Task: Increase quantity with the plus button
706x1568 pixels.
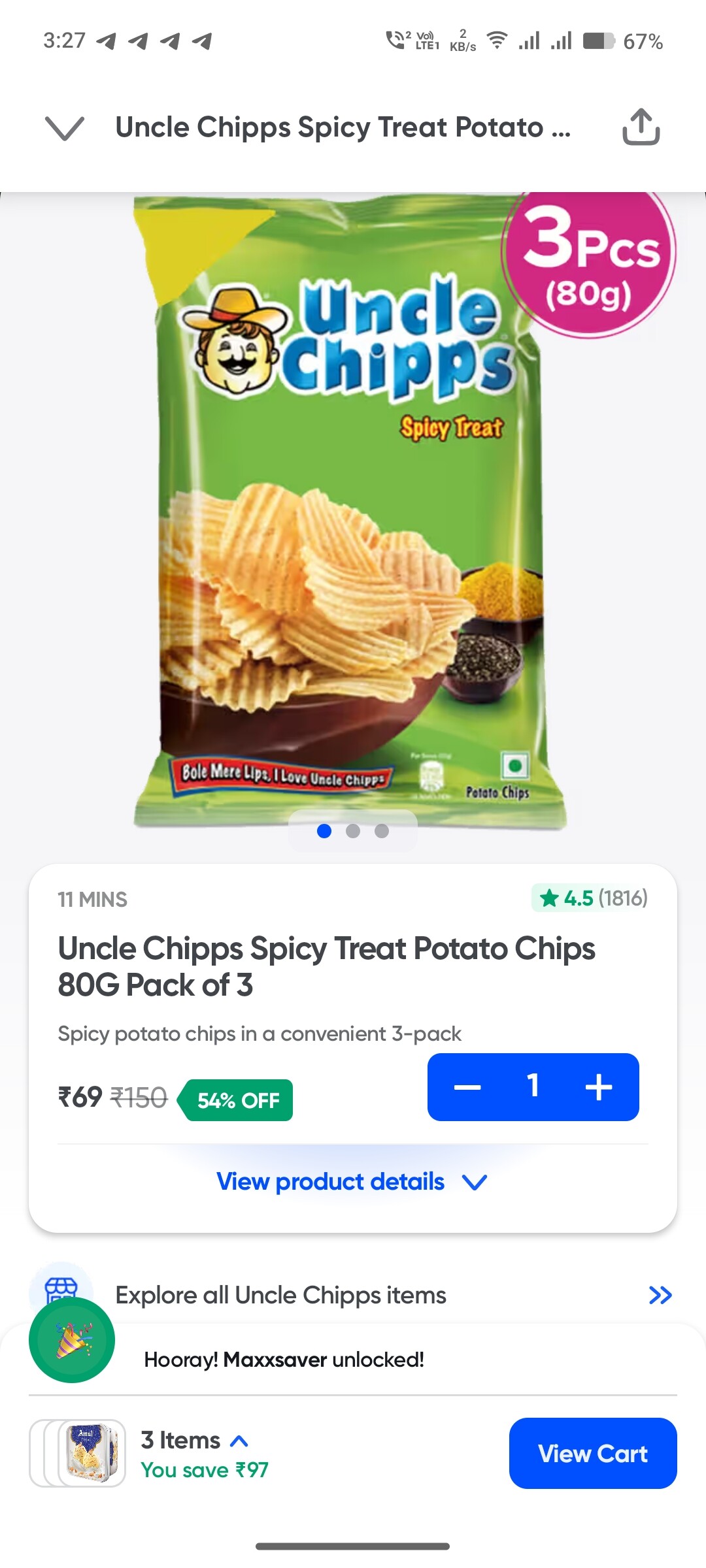Action: [x=599, y=1087]
